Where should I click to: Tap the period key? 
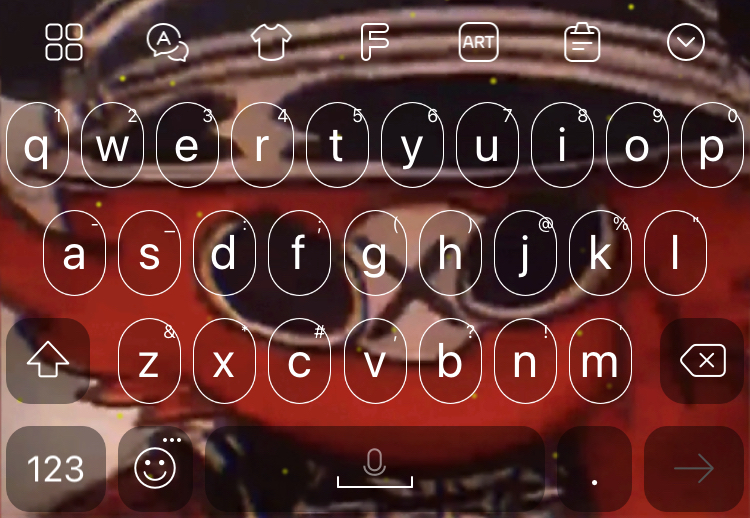(x=595, y=468)
